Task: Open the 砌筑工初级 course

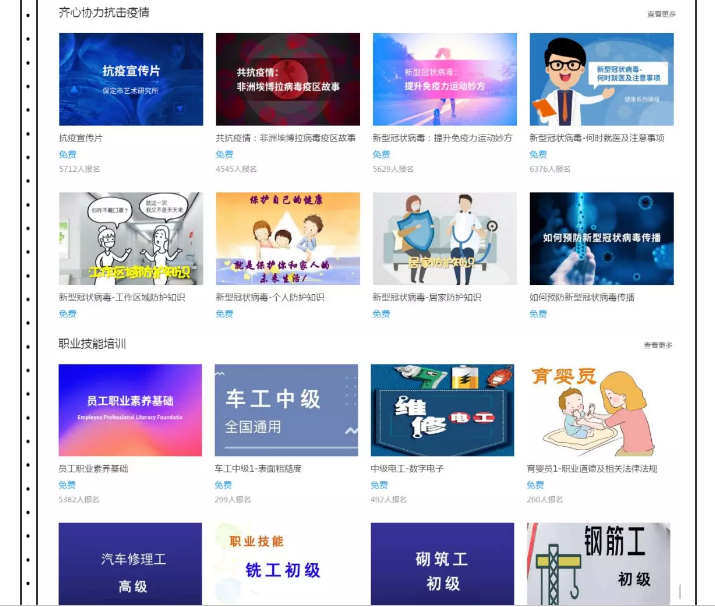Action: [x=442, y=563]
